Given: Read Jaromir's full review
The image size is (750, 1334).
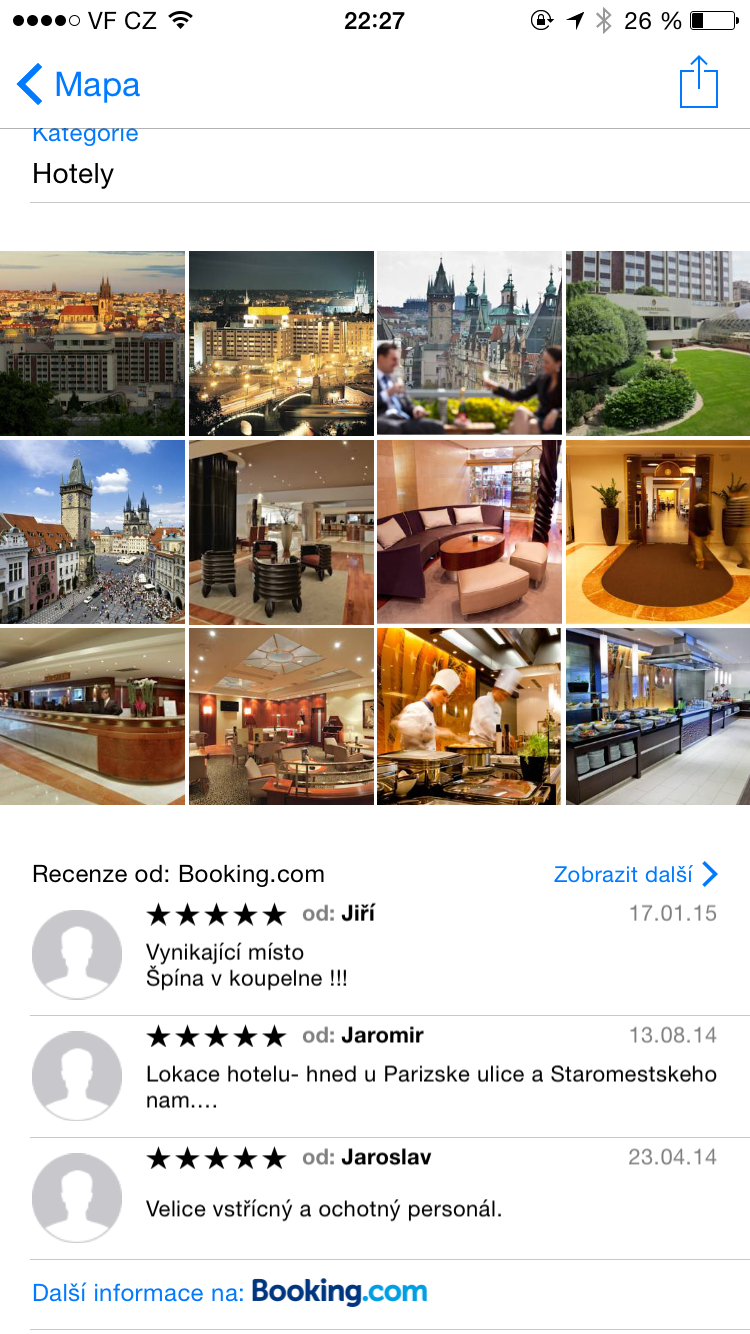Looking at the screenshot, I should 430,1076.
